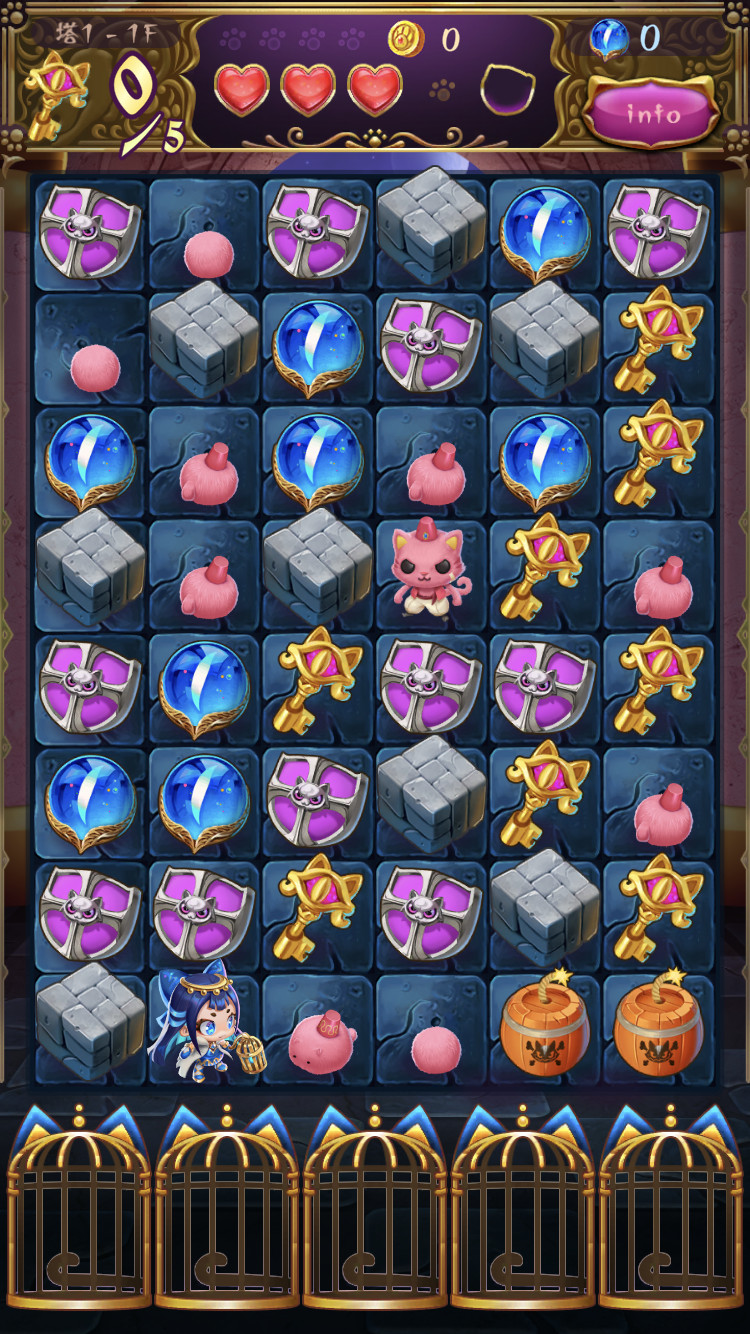Tap the shield tile directly above the player character
This screenshot has width=750, height=1334.
click(203, 912)
